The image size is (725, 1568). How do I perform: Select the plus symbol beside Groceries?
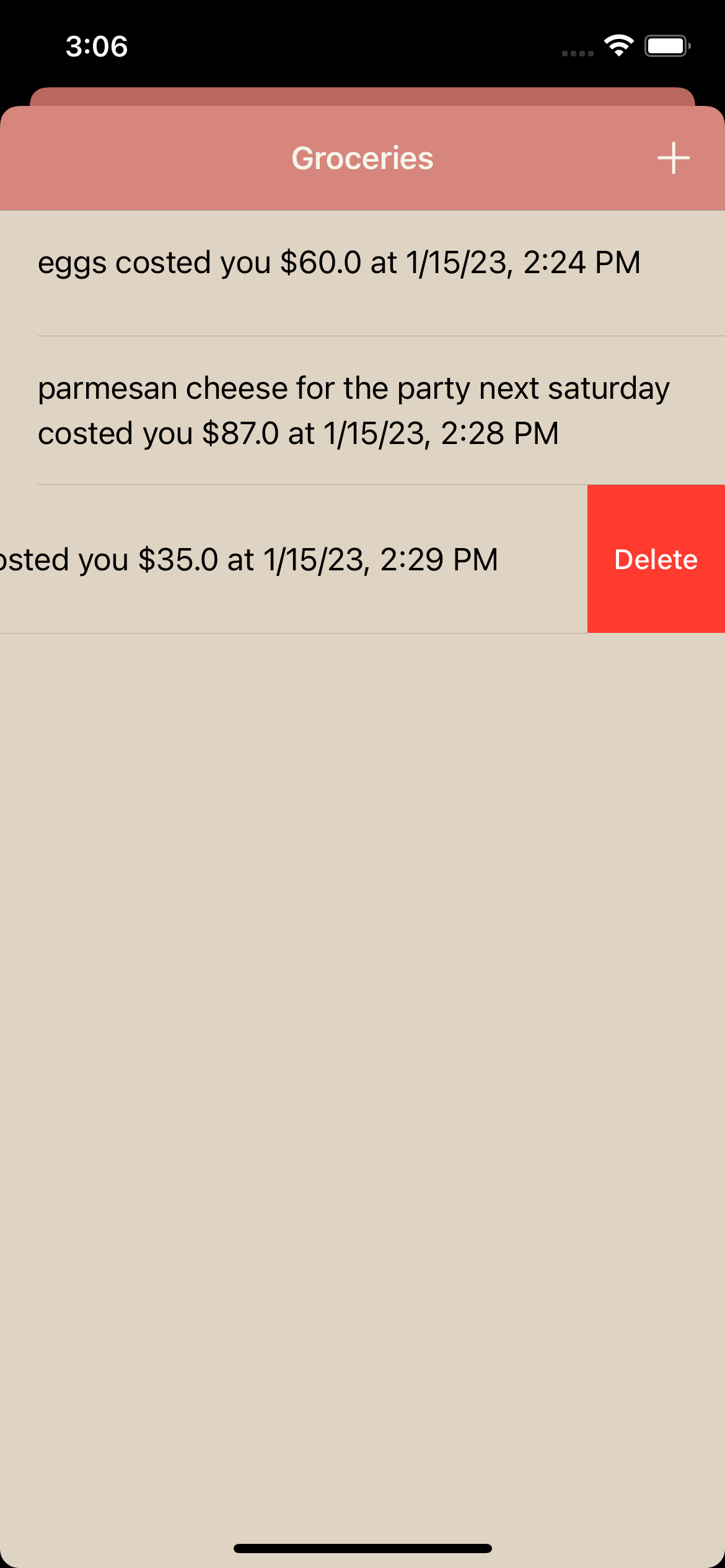(x=672, y=158)
